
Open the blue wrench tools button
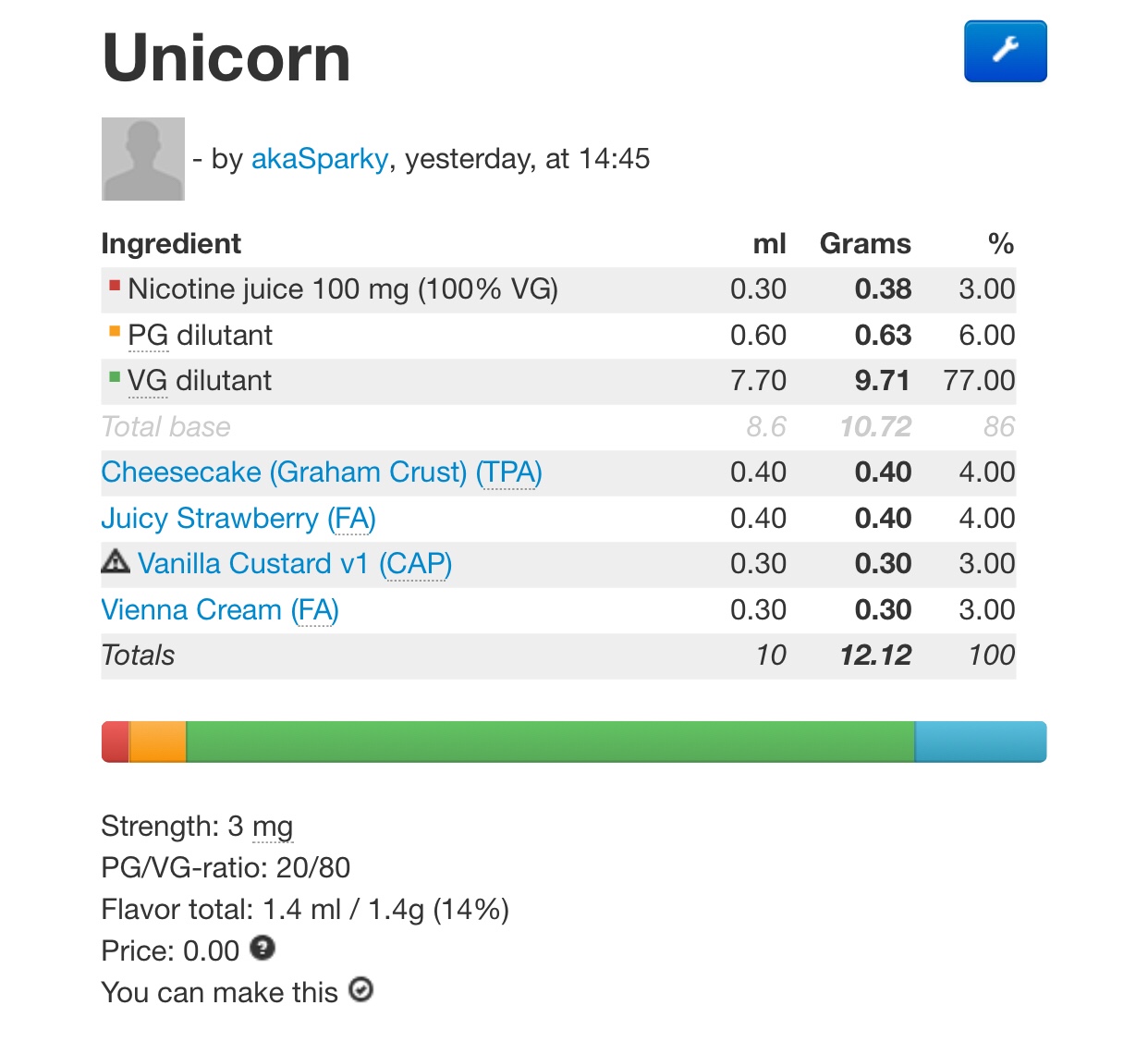pyautogui.click(x=1005, y=51)
